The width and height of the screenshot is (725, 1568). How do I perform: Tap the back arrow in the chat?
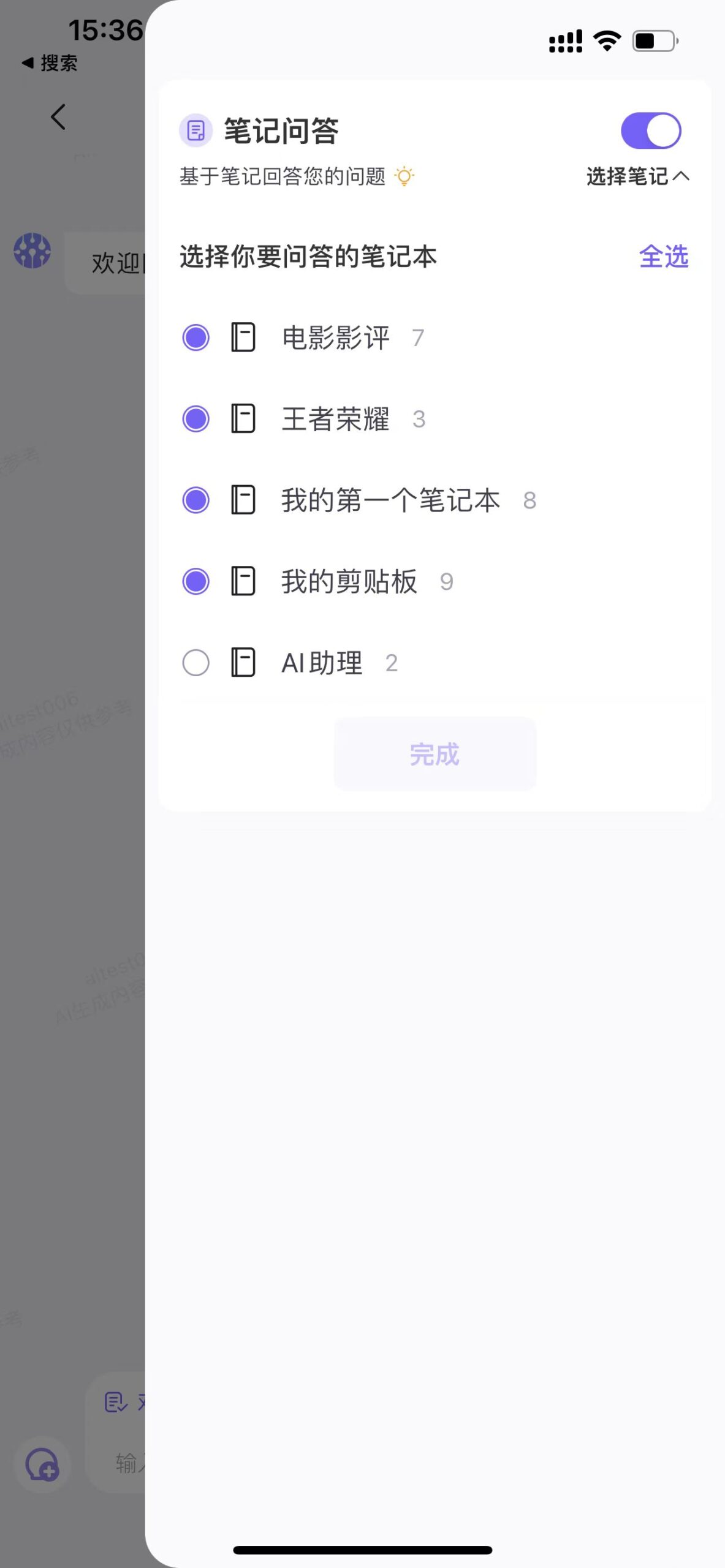pyautogui.click(x=58, y=117)
